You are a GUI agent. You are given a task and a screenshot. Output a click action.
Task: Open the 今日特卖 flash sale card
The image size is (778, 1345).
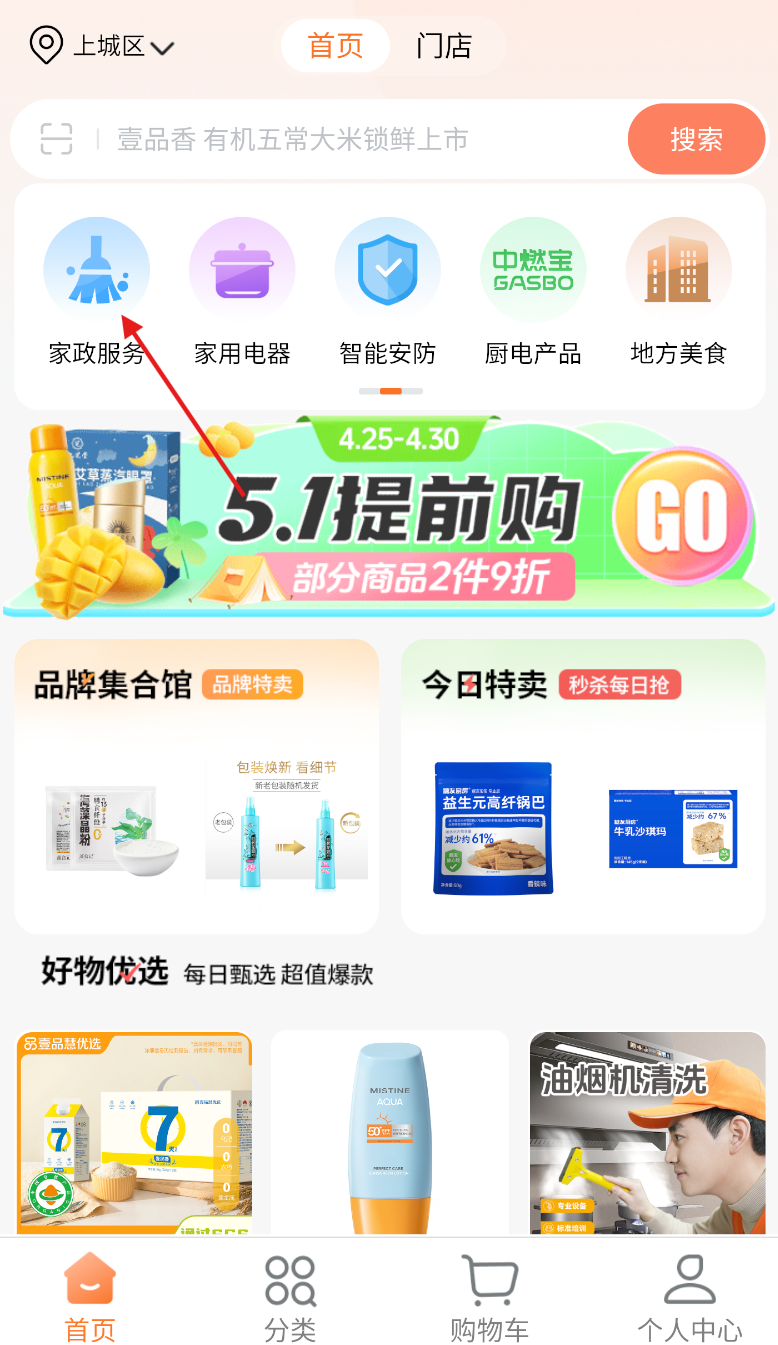coord(583,786)
